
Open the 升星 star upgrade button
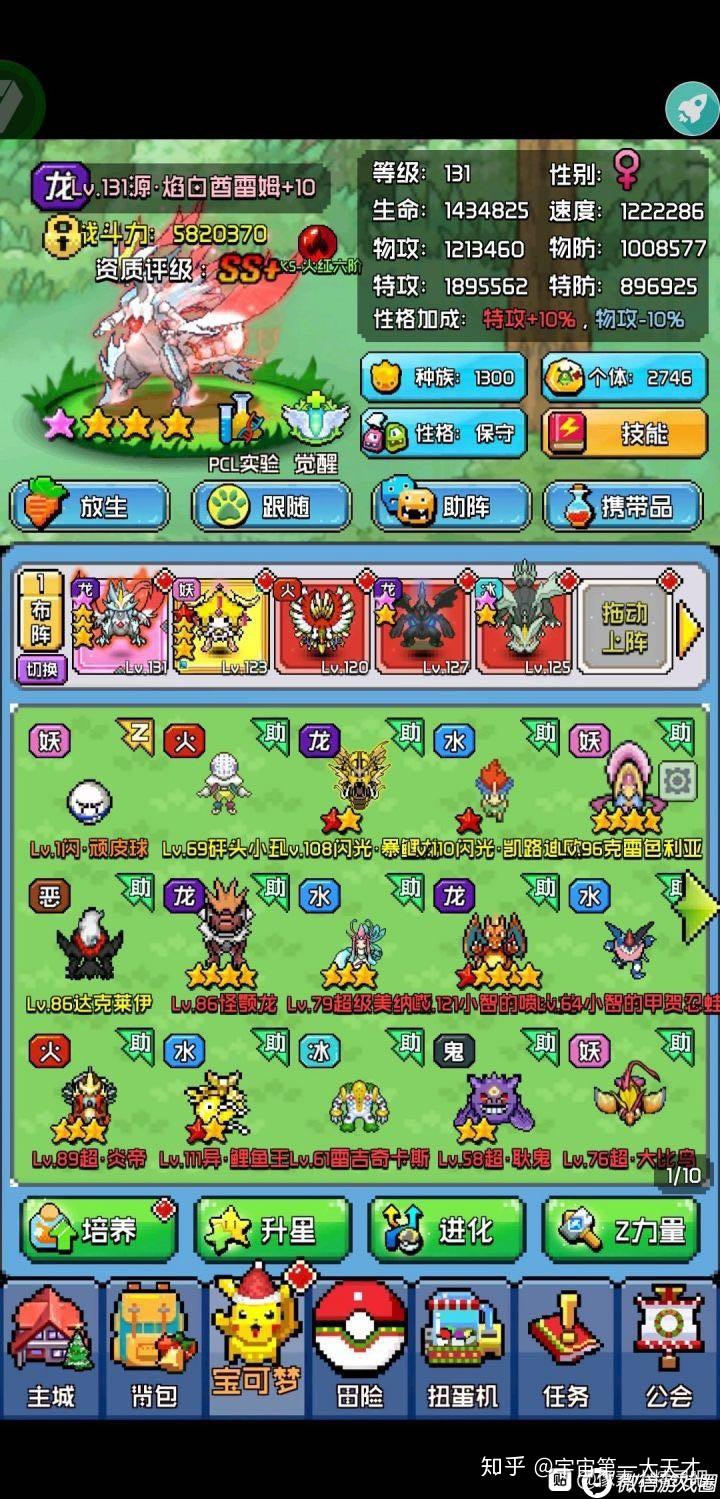tap(272, 1231)
